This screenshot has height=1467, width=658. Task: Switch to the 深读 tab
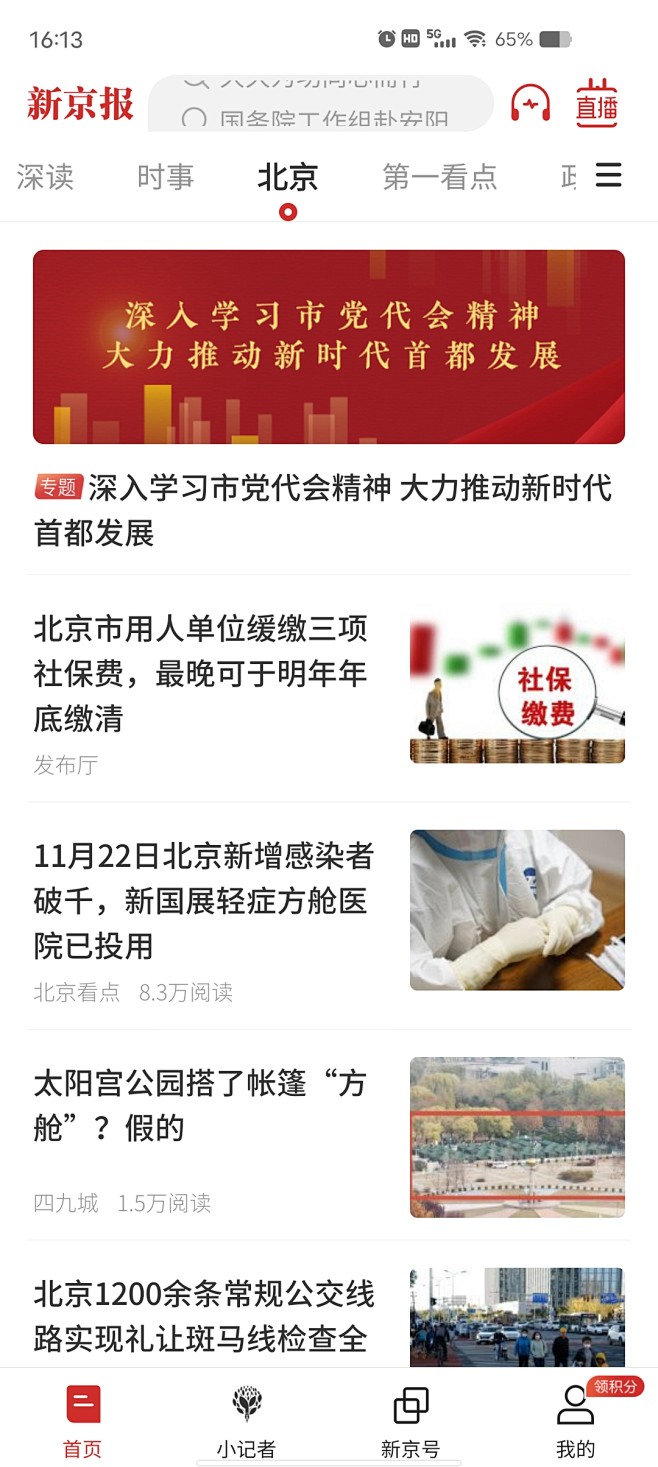(46, 178)
